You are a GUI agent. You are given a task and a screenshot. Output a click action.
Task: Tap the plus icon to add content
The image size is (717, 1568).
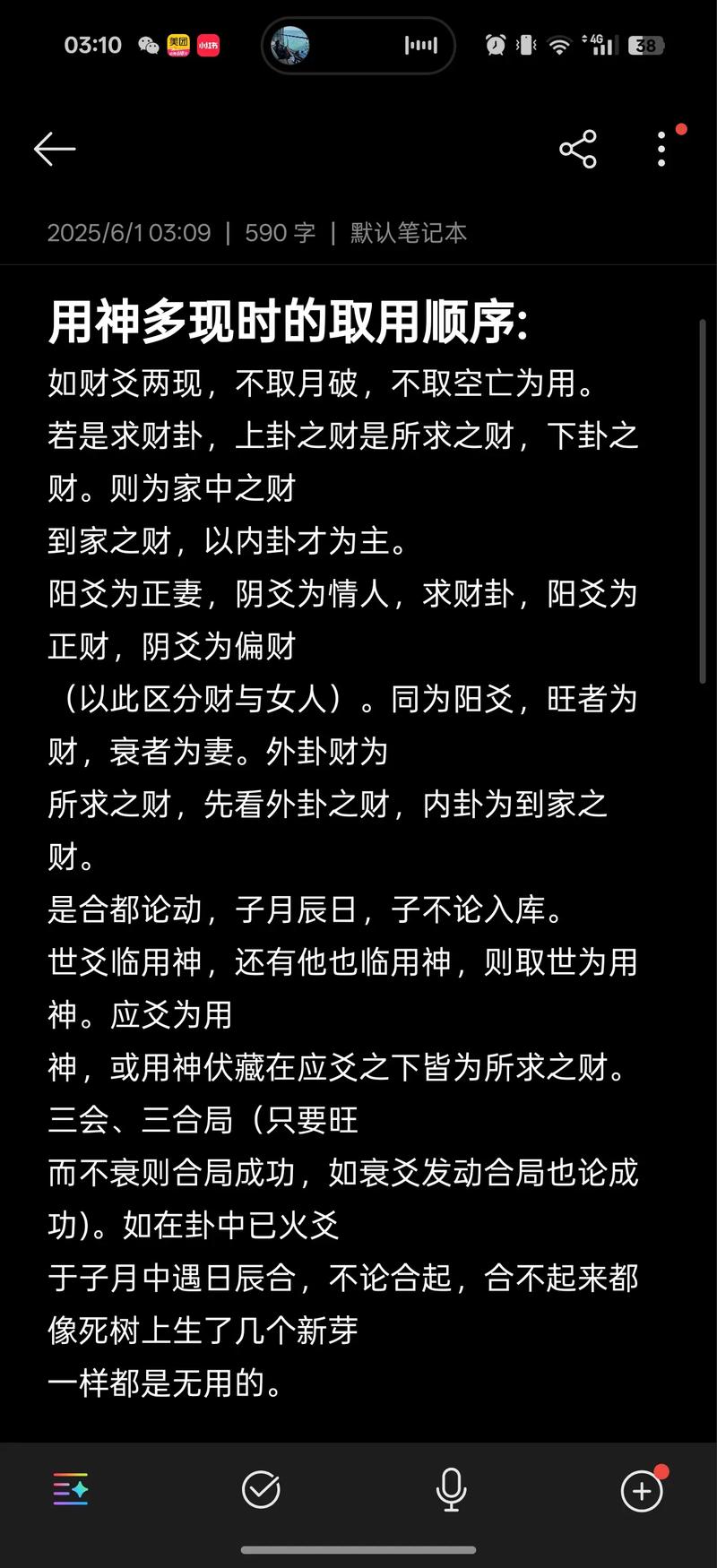(x=642, y=1491)
